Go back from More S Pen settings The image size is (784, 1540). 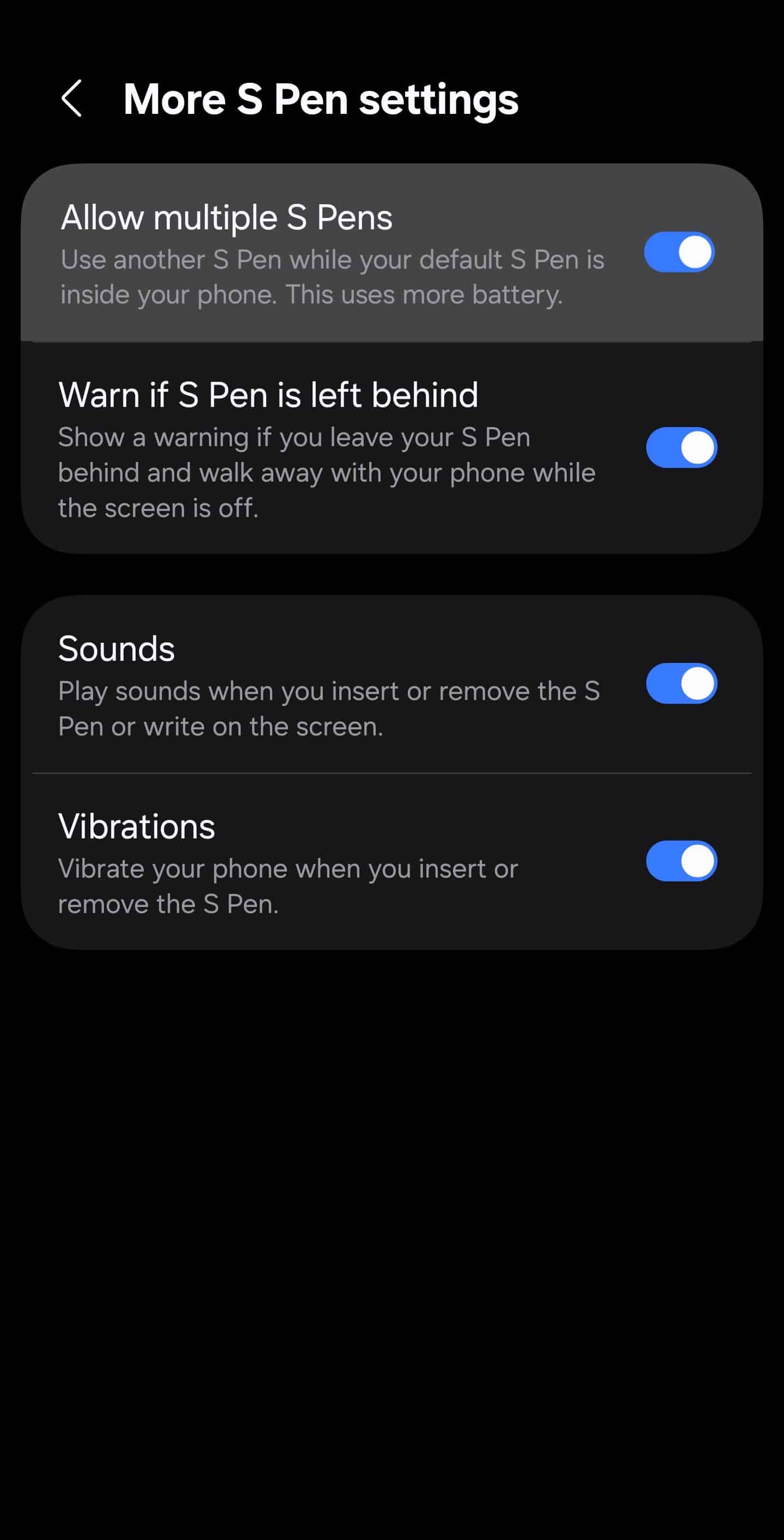click(72, 99)
